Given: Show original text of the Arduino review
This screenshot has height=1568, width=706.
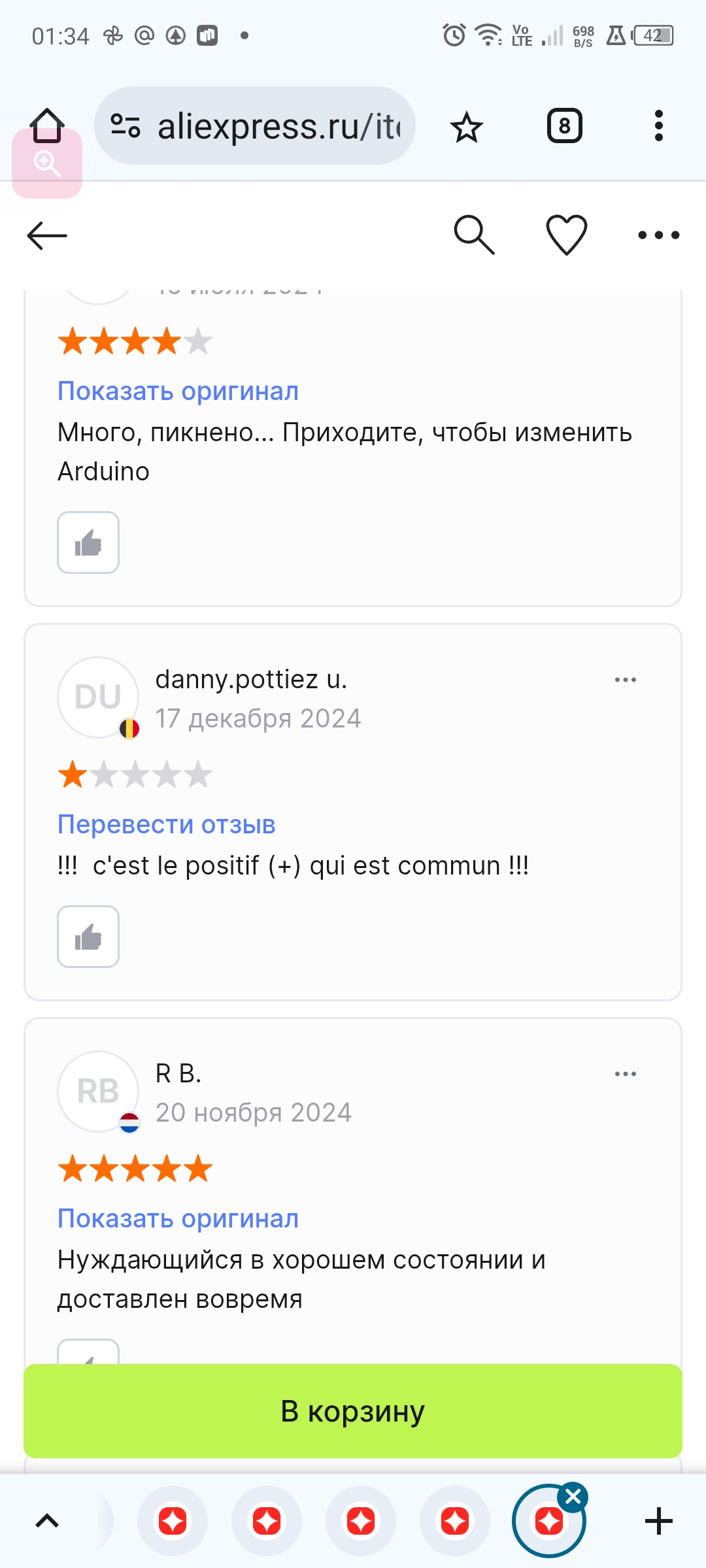Looking at the screenshot, I should pos(178,391).
